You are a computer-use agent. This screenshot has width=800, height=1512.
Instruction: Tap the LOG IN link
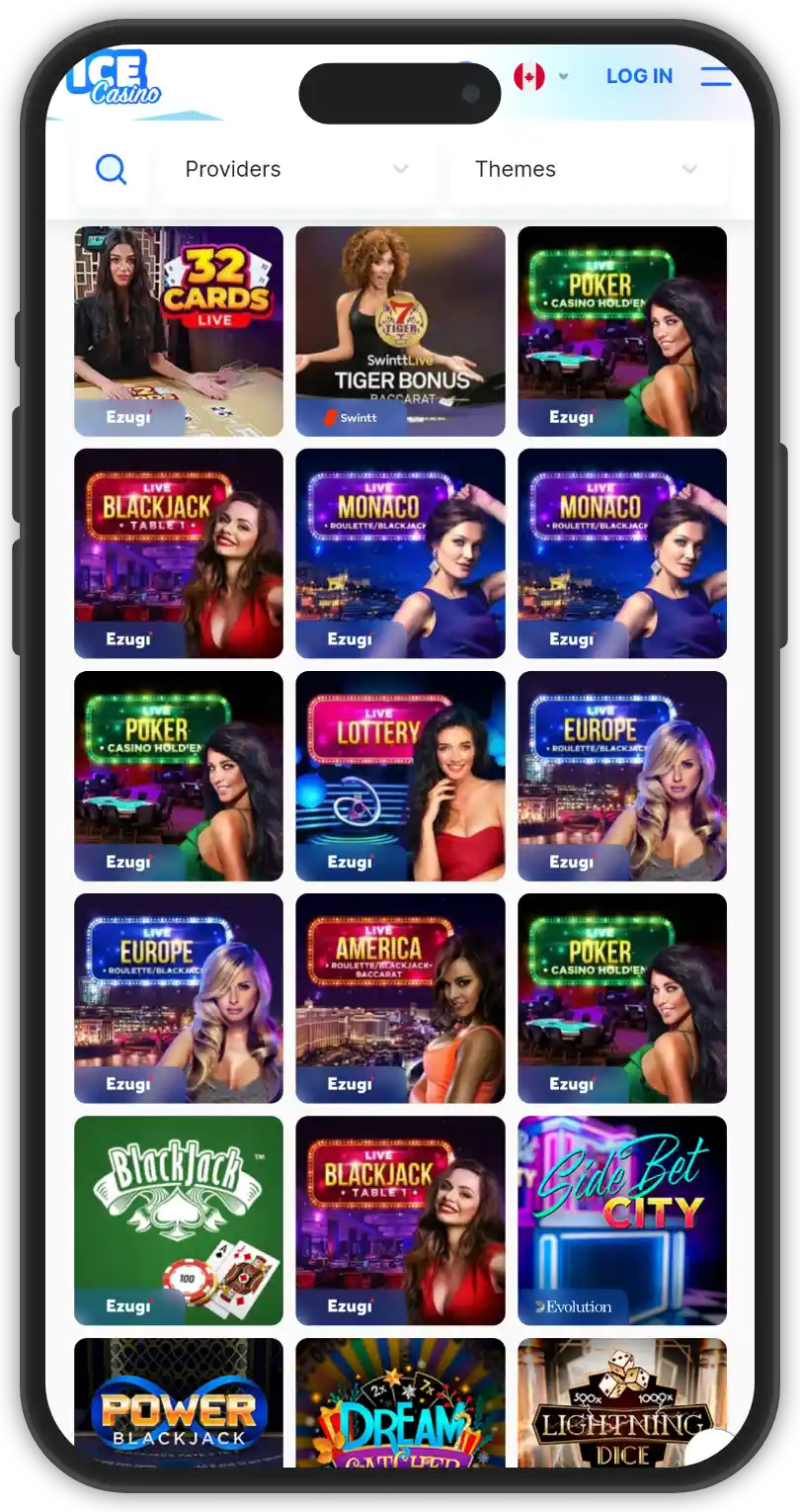[639, 76]
